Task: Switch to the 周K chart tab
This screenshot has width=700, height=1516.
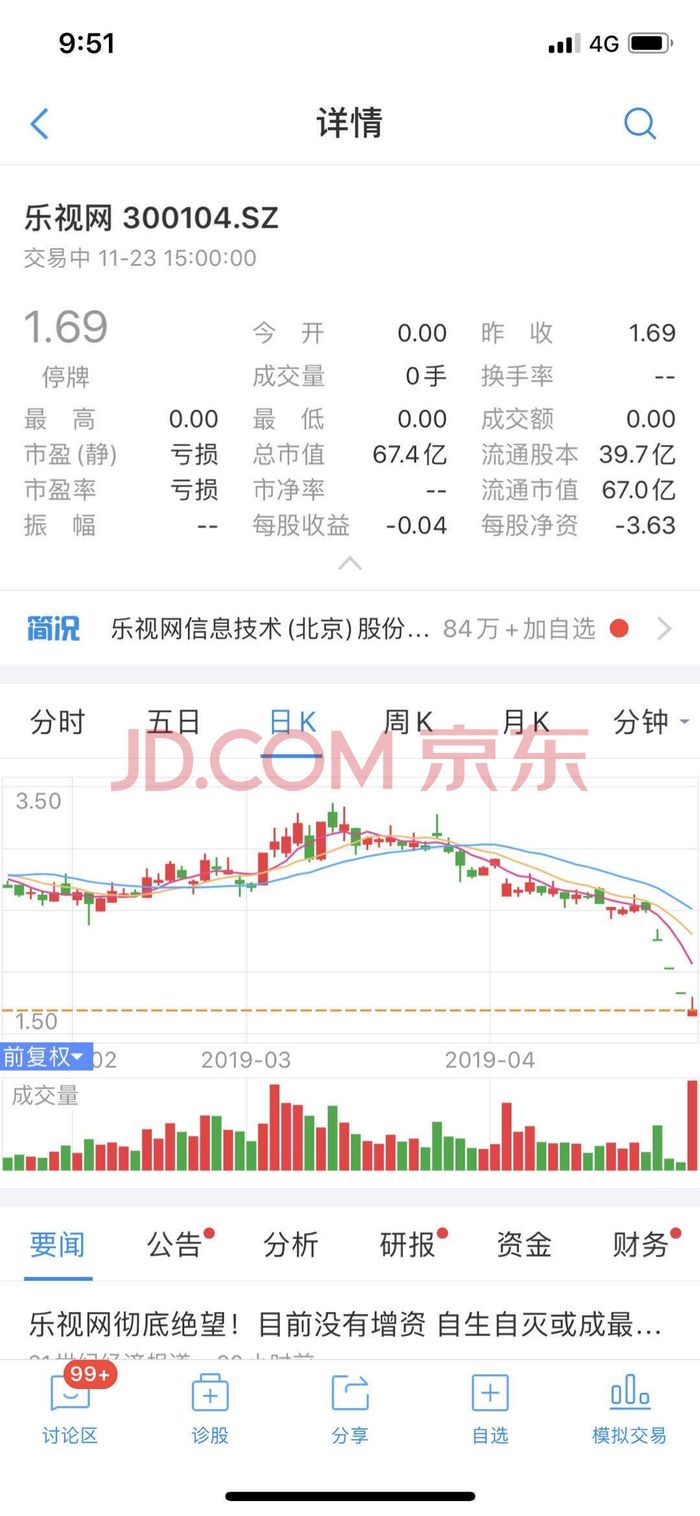Action: [x=408, y=721]
